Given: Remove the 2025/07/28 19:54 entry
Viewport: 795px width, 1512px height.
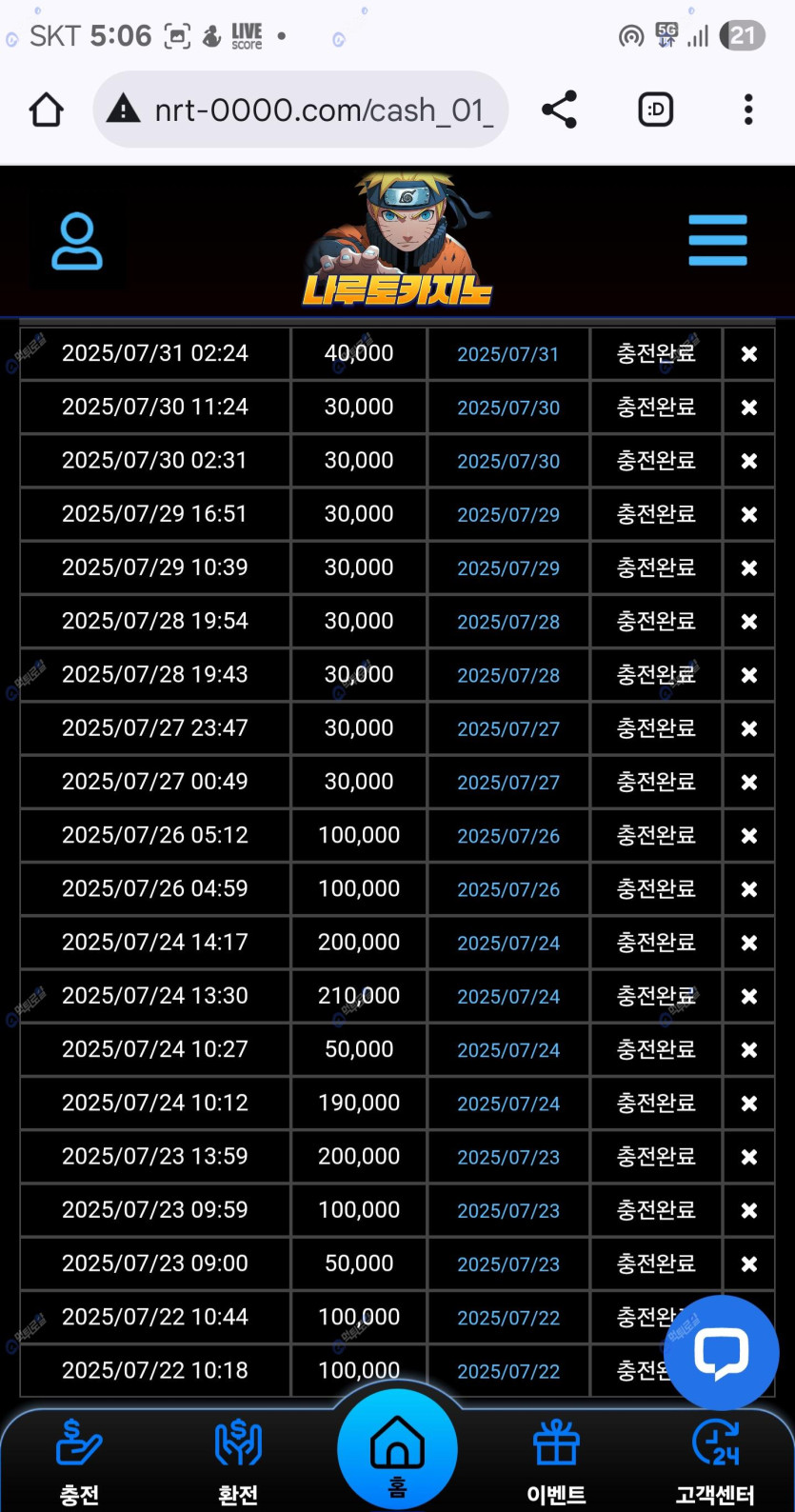Looking at the screenshot, I should click(749, 622).
